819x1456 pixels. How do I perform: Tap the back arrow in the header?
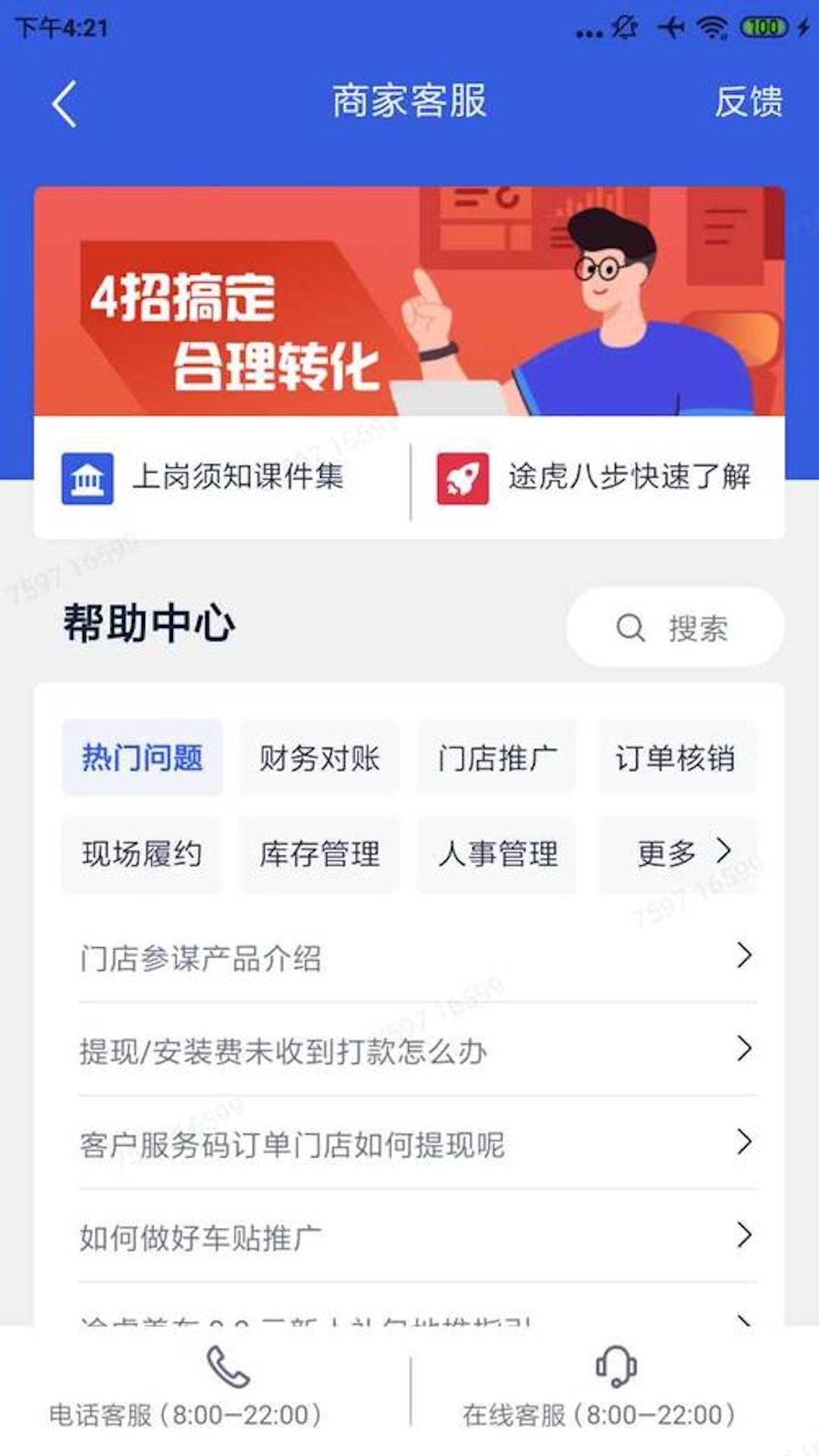64,104
